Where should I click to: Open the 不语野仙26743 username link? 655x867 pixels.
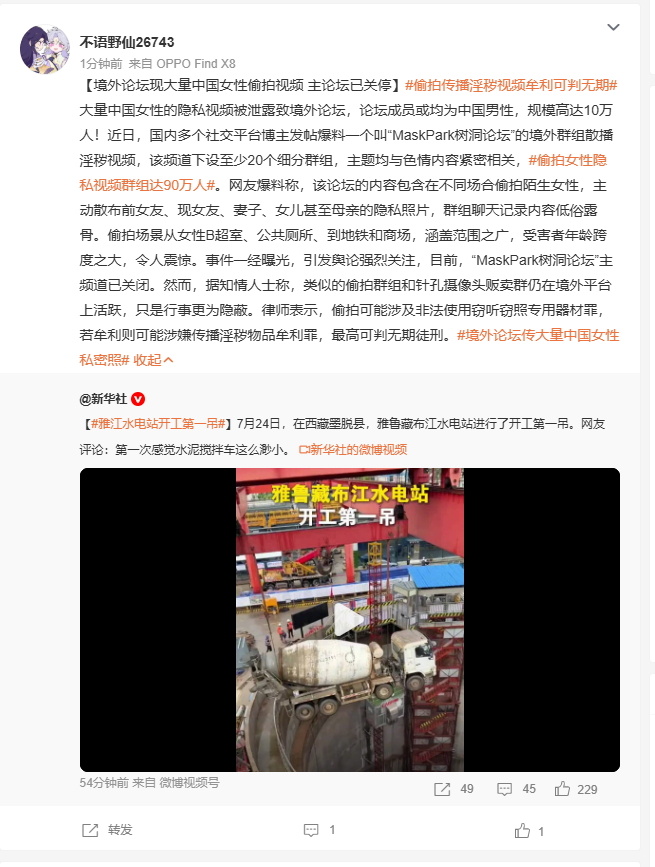click(x=127, y=42)
